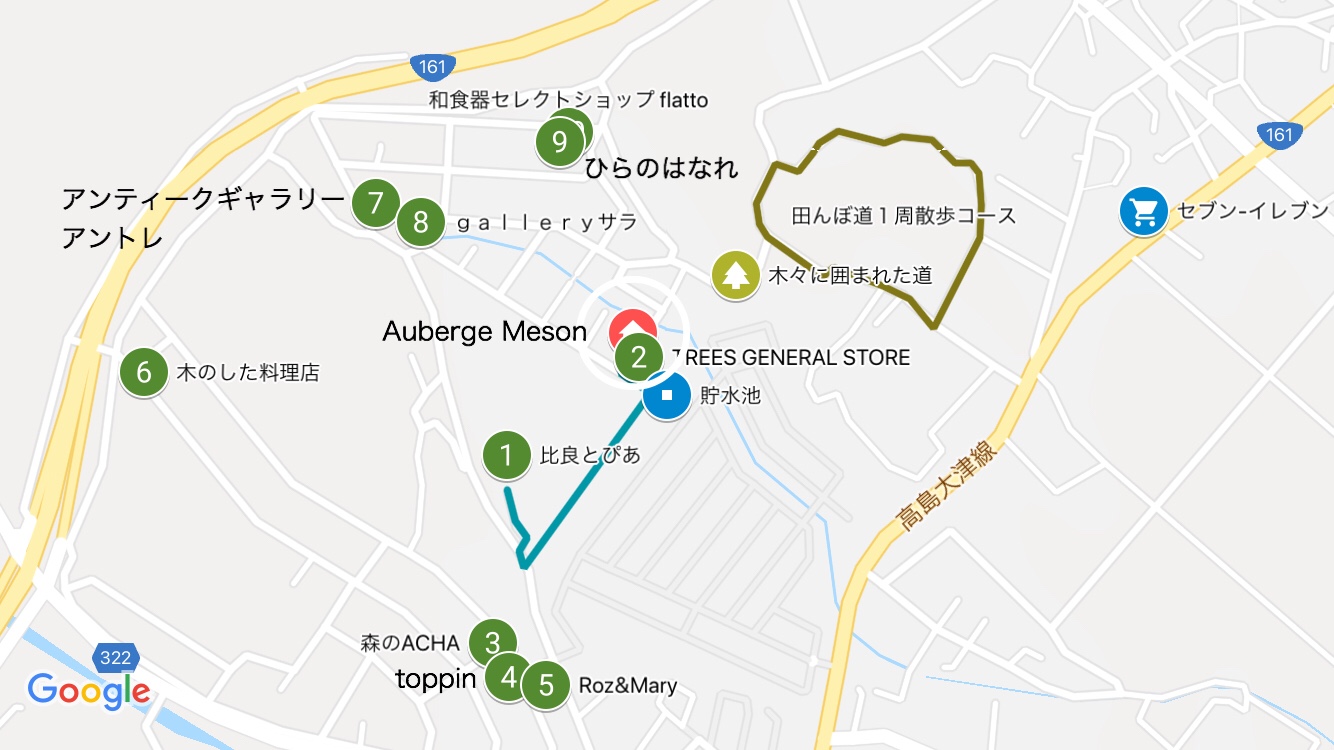Open marker 8 galleryサラ
The height and width of the screenshot is (750, 1334).
pyautogui.click(x=420, y=222)
